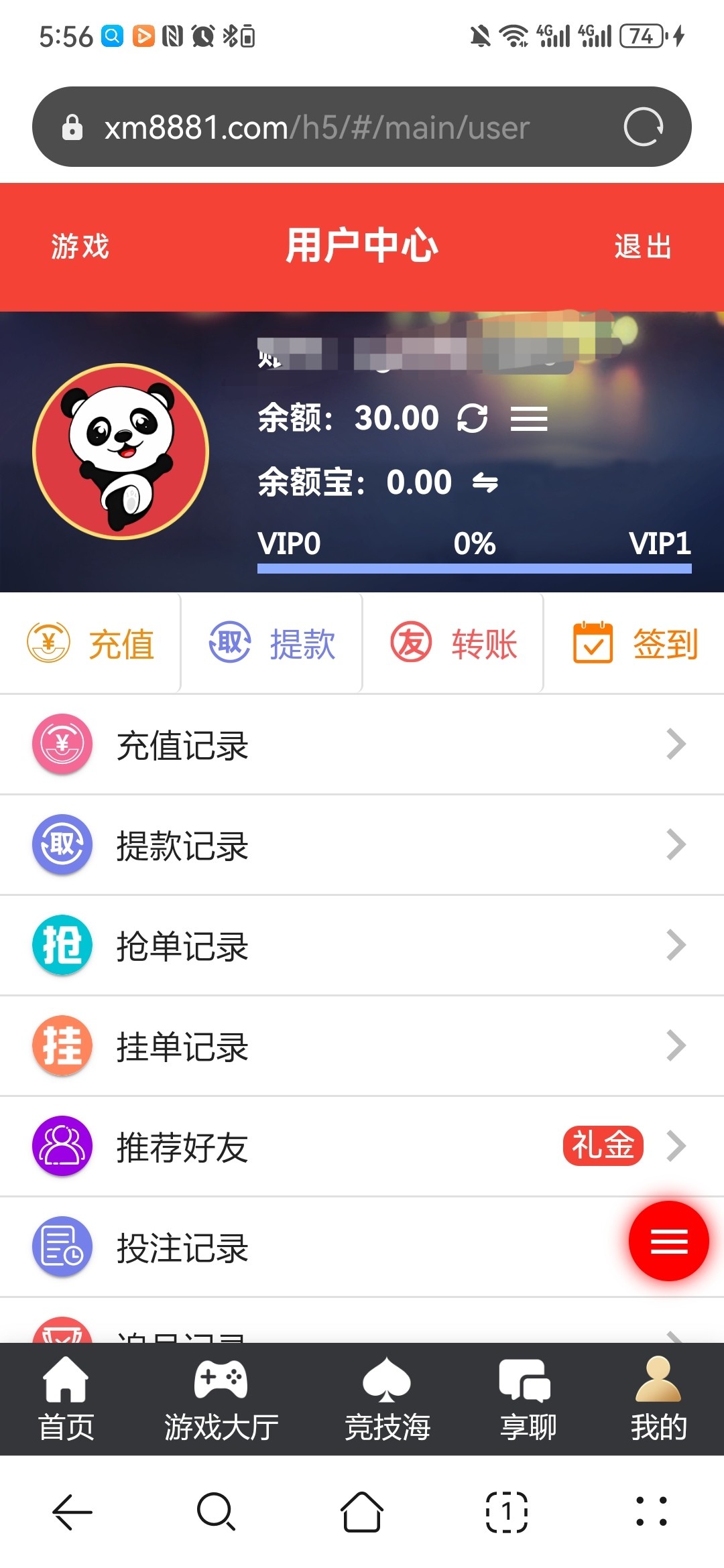Tap the red floating menu button
Image resolution: width=724 pixels, height=1568 pixels.
668,1241
